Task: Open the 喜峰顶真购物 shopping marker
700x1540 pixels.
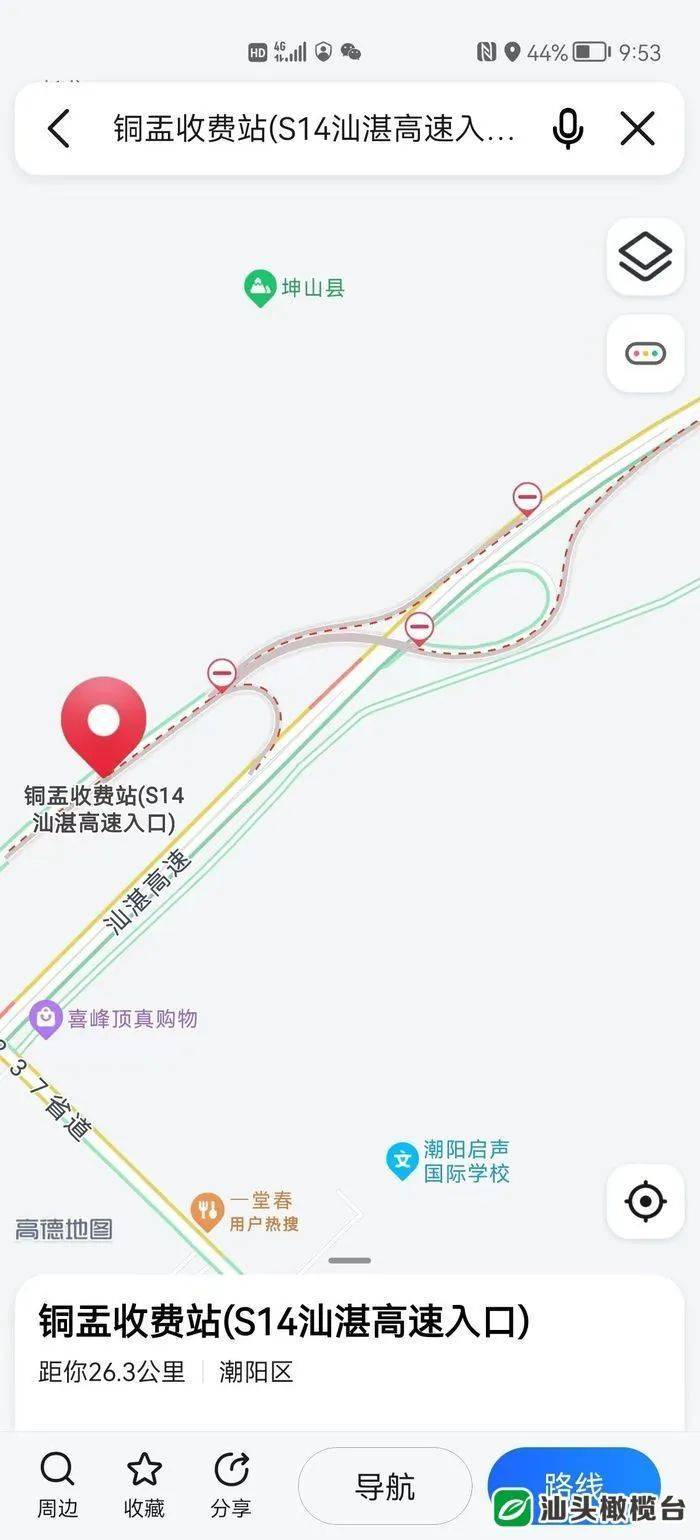Action: tap(46, 1019)
